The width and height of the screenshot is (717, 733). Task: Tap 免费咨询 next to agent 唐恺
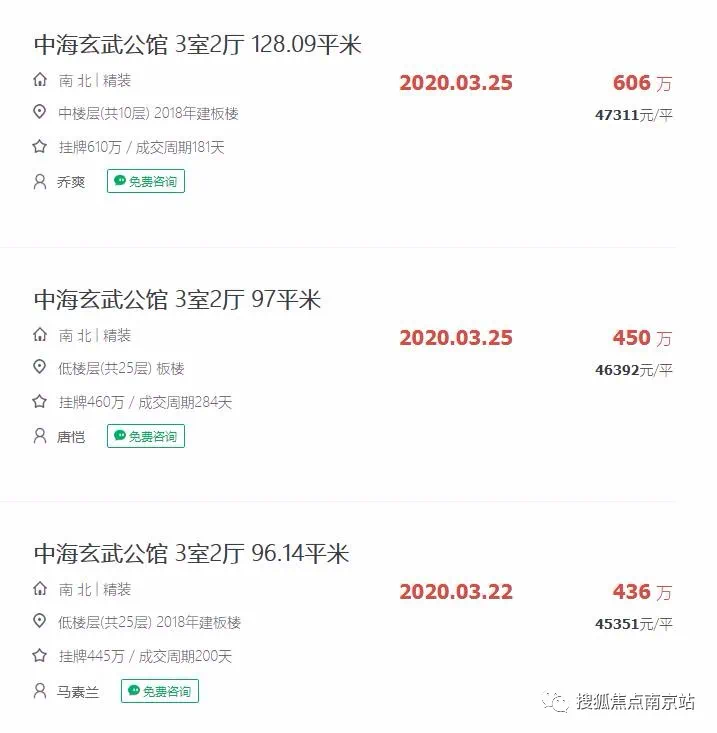tap(146, 436)
